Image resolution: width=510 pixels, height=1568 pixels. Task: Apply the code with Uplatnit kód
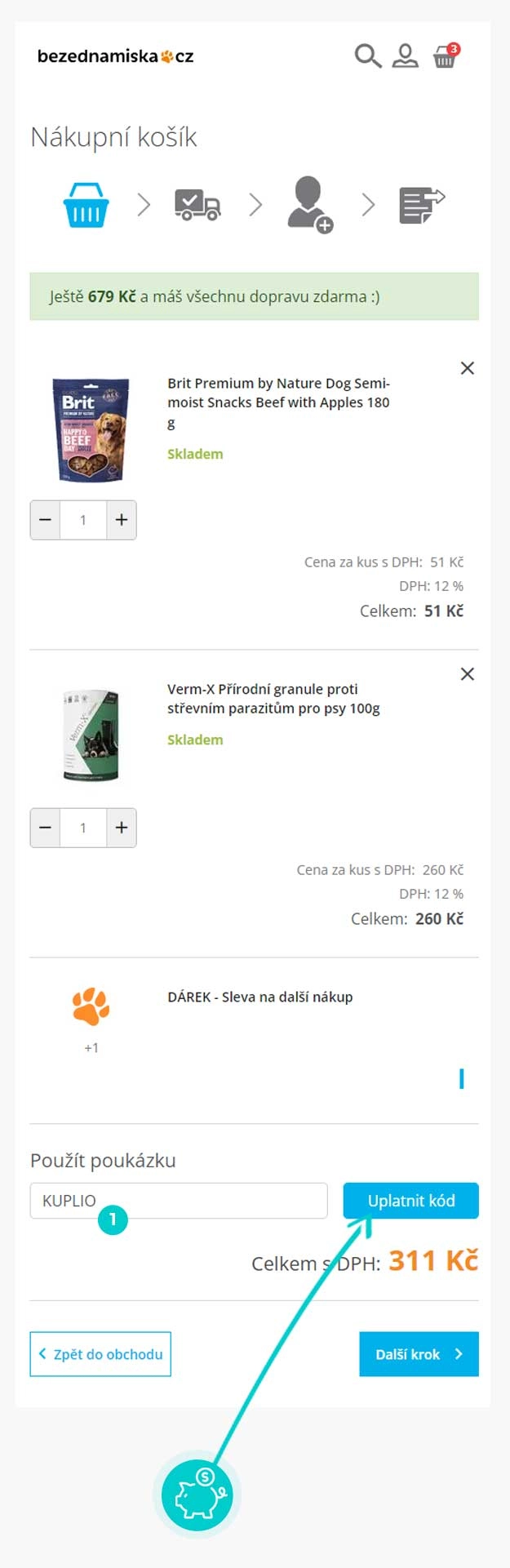point(410,1201)
